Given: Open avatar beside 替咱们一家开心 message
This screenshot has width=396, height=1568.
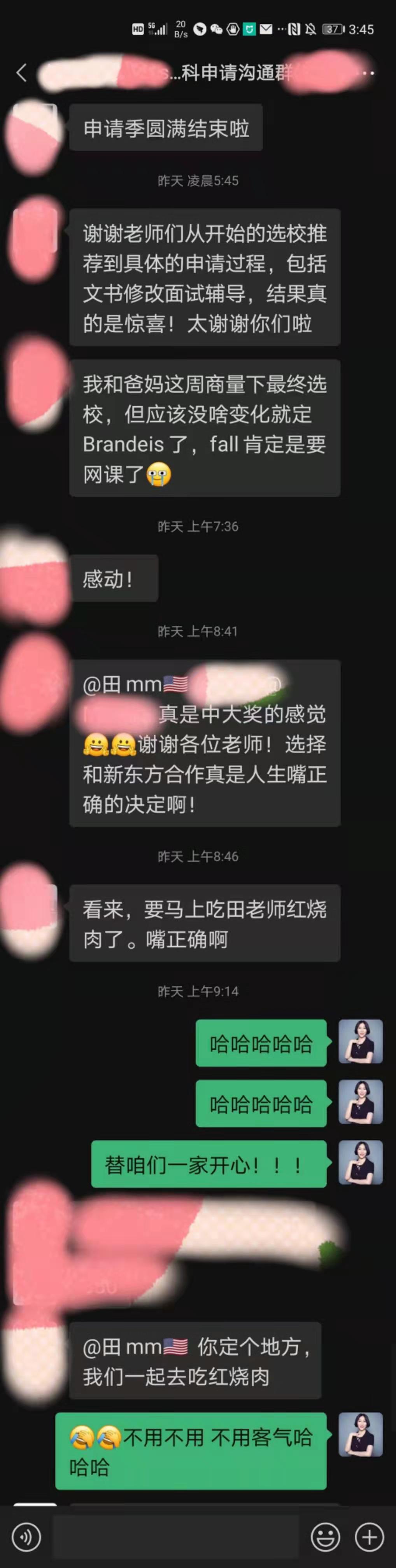Looking at the screenshot, I should (x=360, y=1163).
